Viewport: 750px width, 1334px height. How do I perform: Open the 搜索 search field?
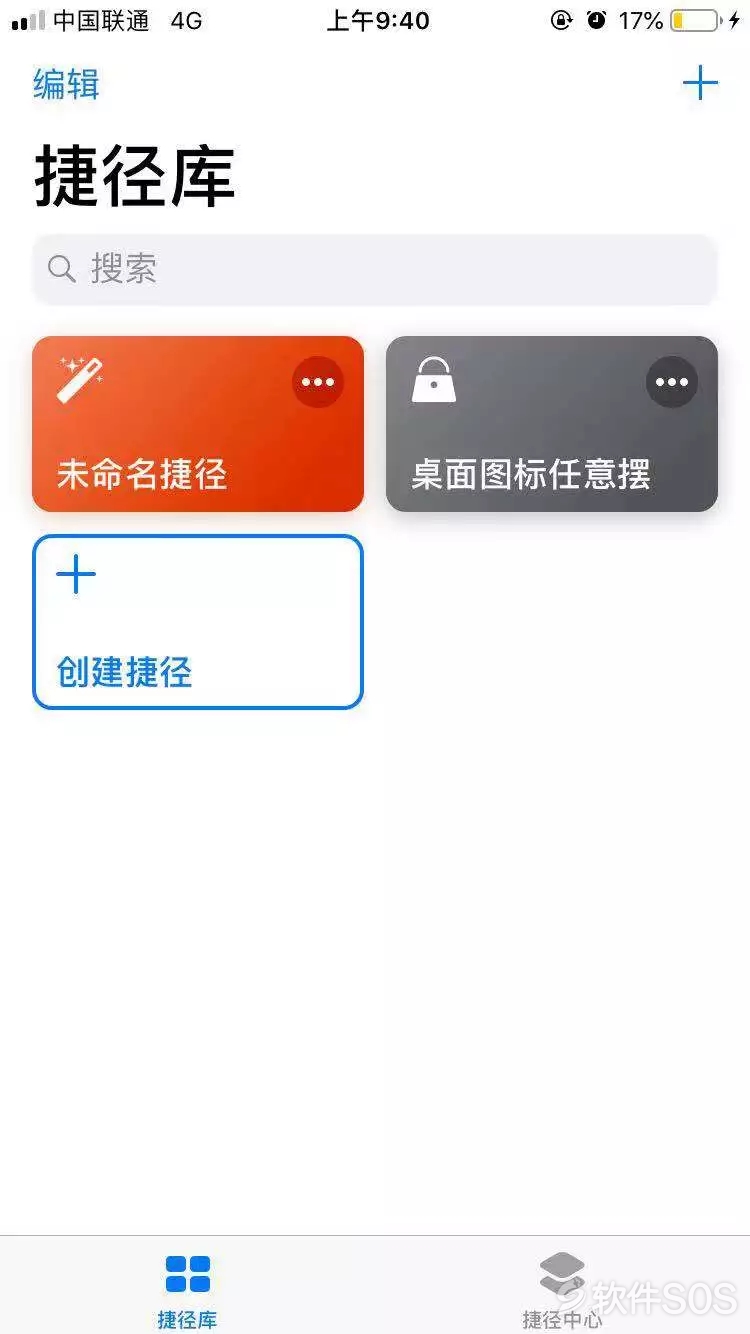click(375, 269)
